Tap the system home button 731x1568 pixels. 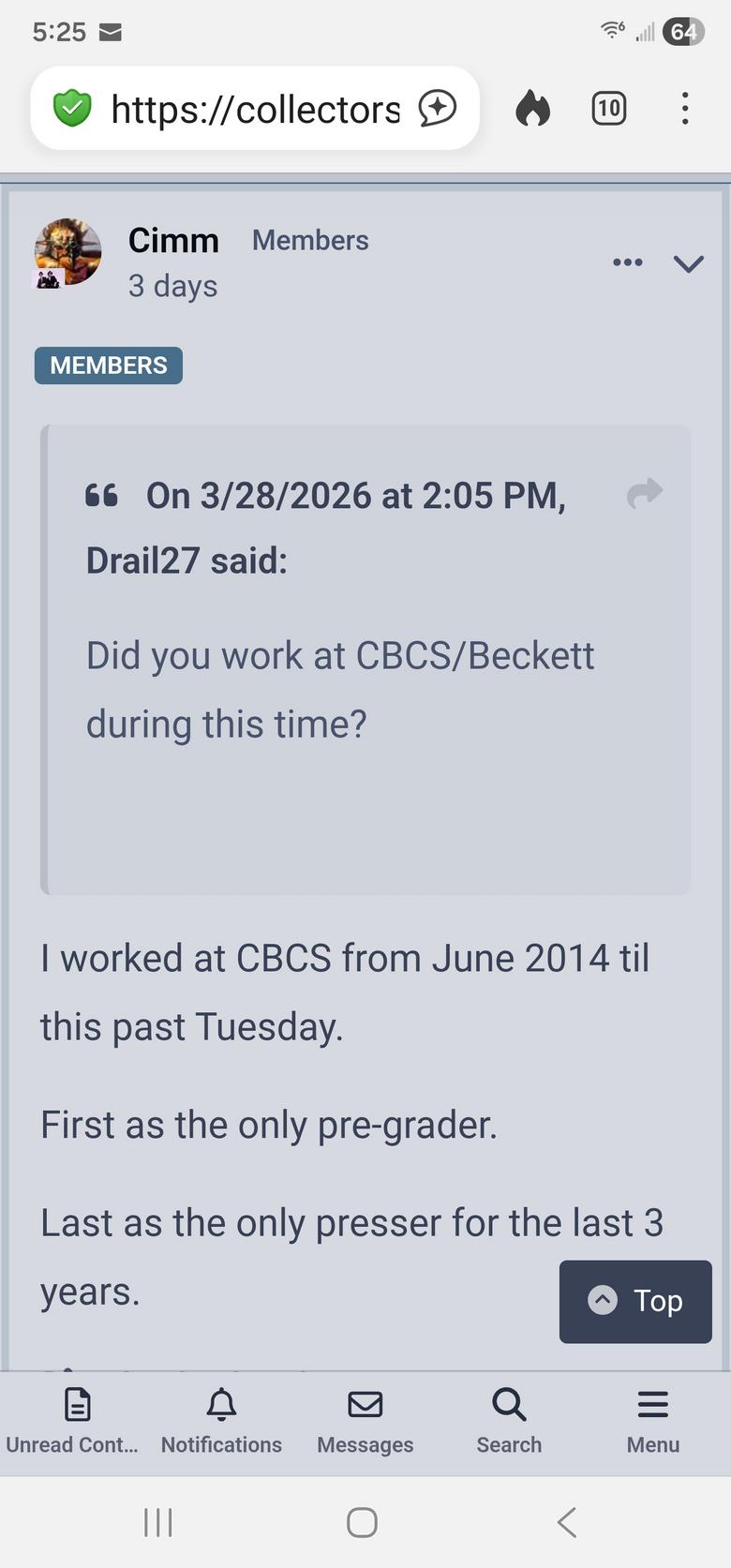[363, 1522]
